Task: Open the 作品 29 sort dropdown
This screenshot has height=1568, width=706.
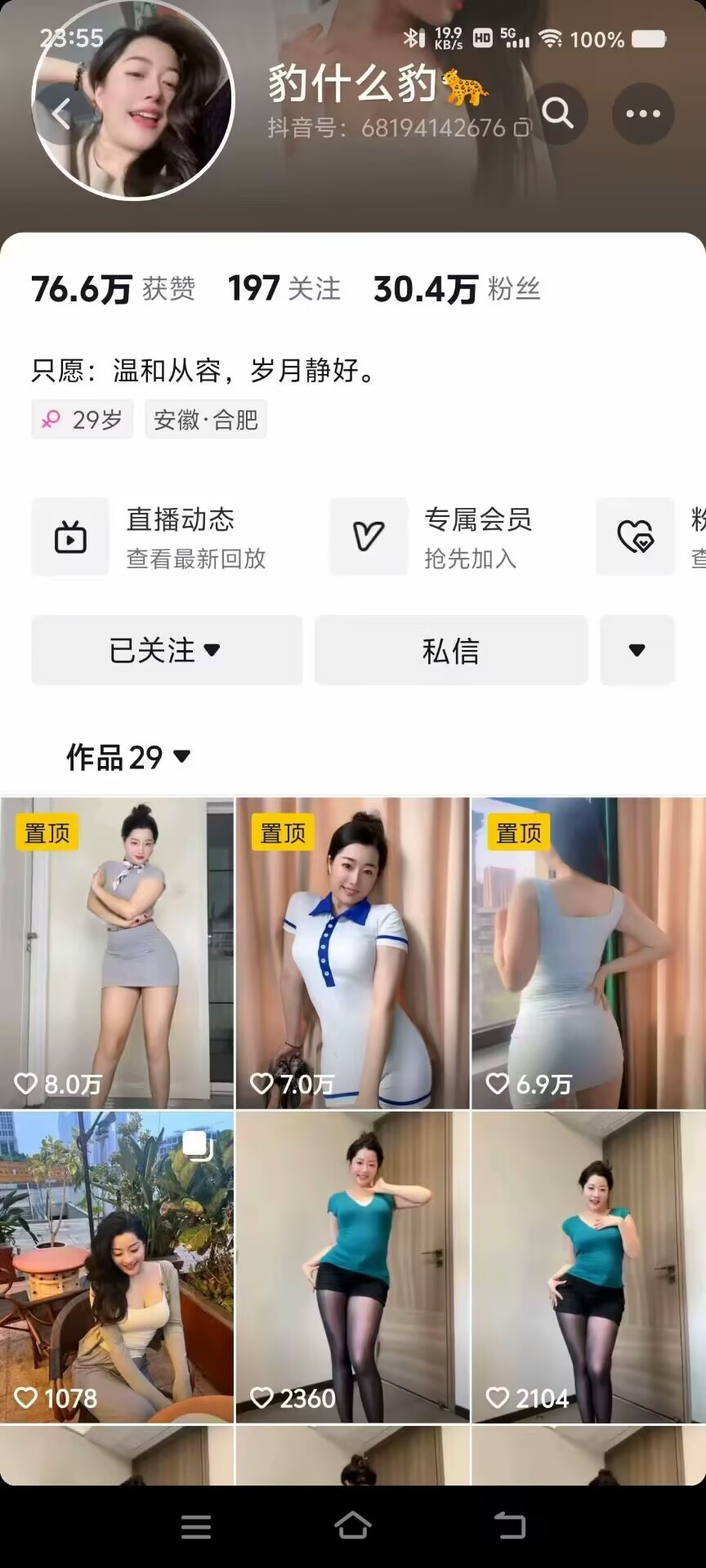Action: click(x=128, y=757)
